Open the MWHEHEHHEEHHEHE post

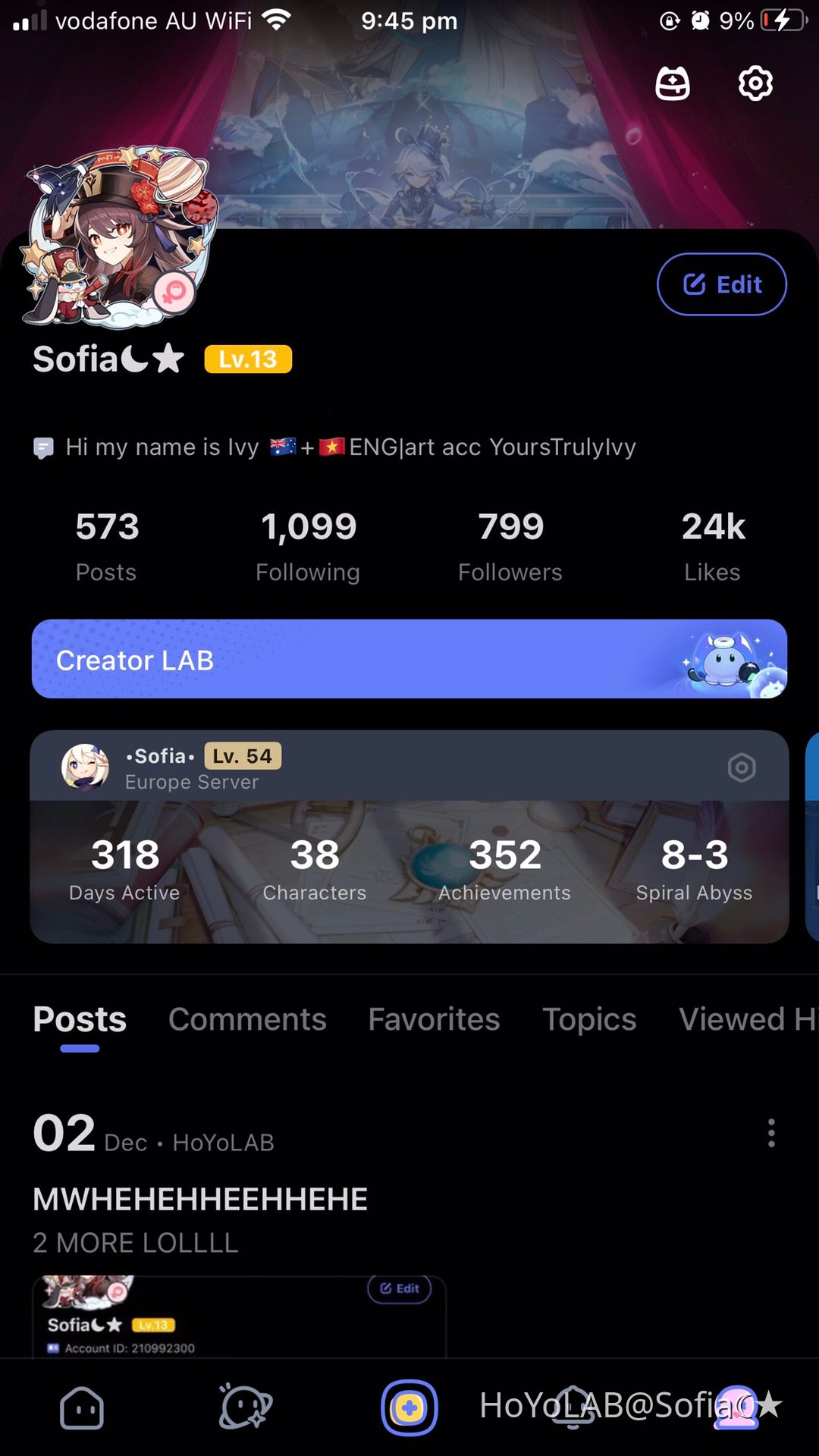pyautogui.click(x=200, y=1200)
